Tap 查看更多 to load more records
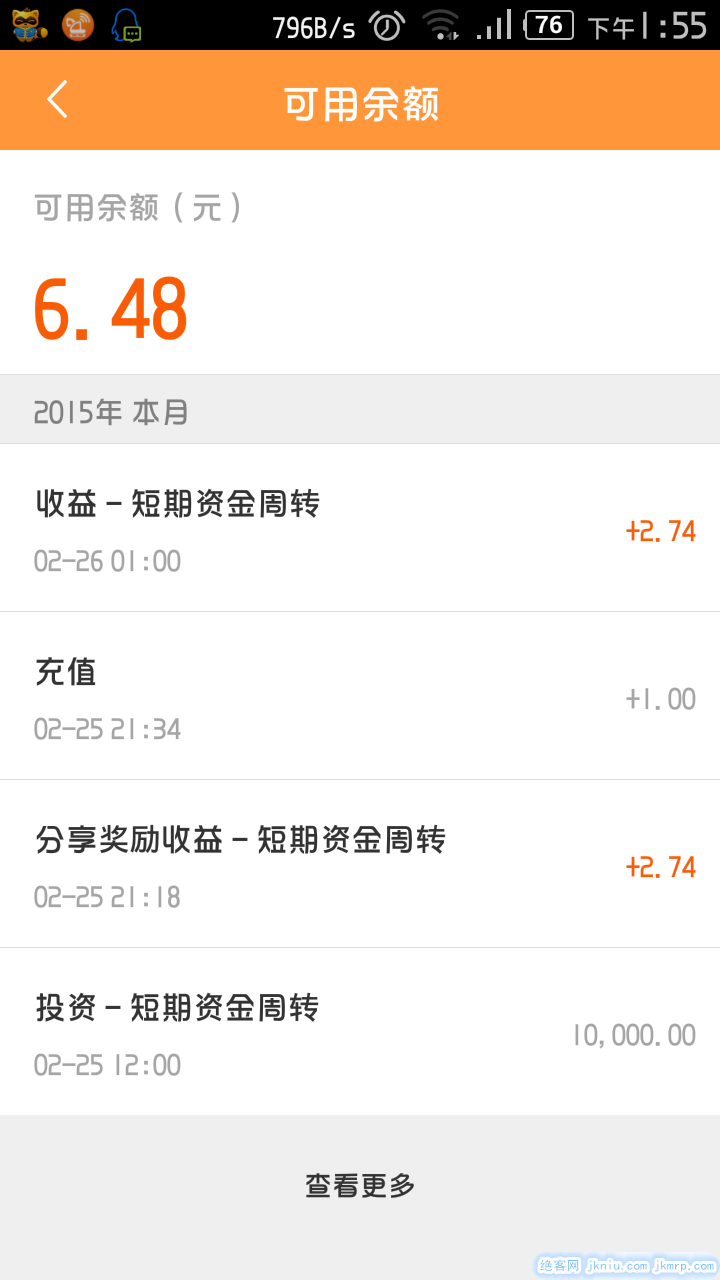 [360, 1186]
